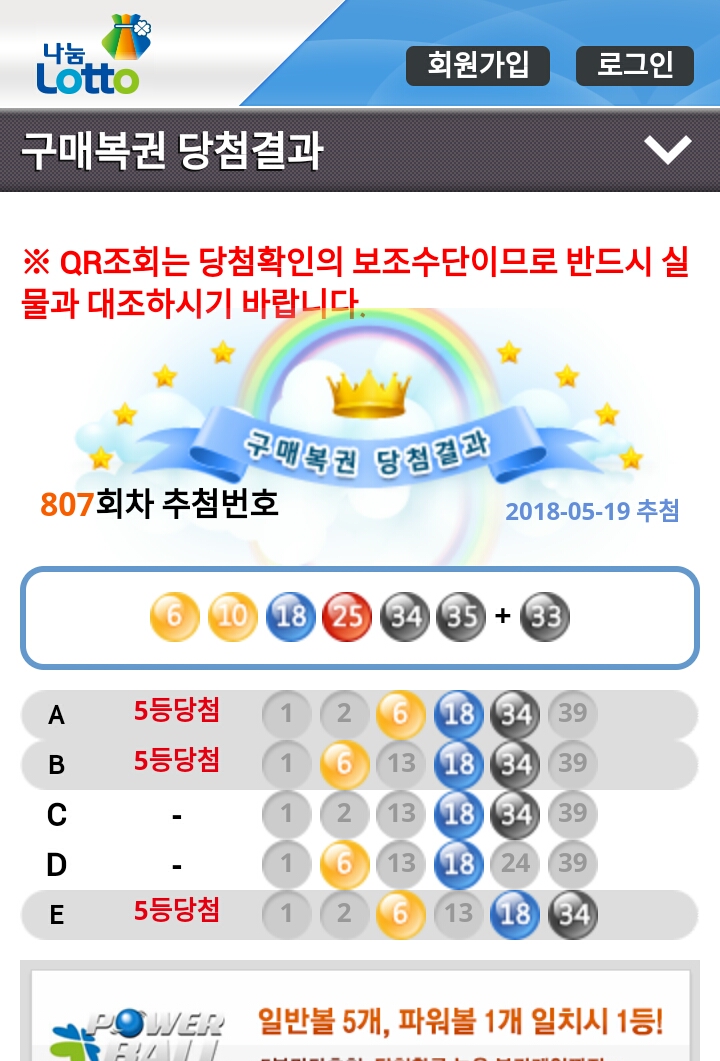Screen dimensions: 720x1061
Task: Expand the 구매복권 당첨결과 dropdown chevron
Action: coord(667,150)
